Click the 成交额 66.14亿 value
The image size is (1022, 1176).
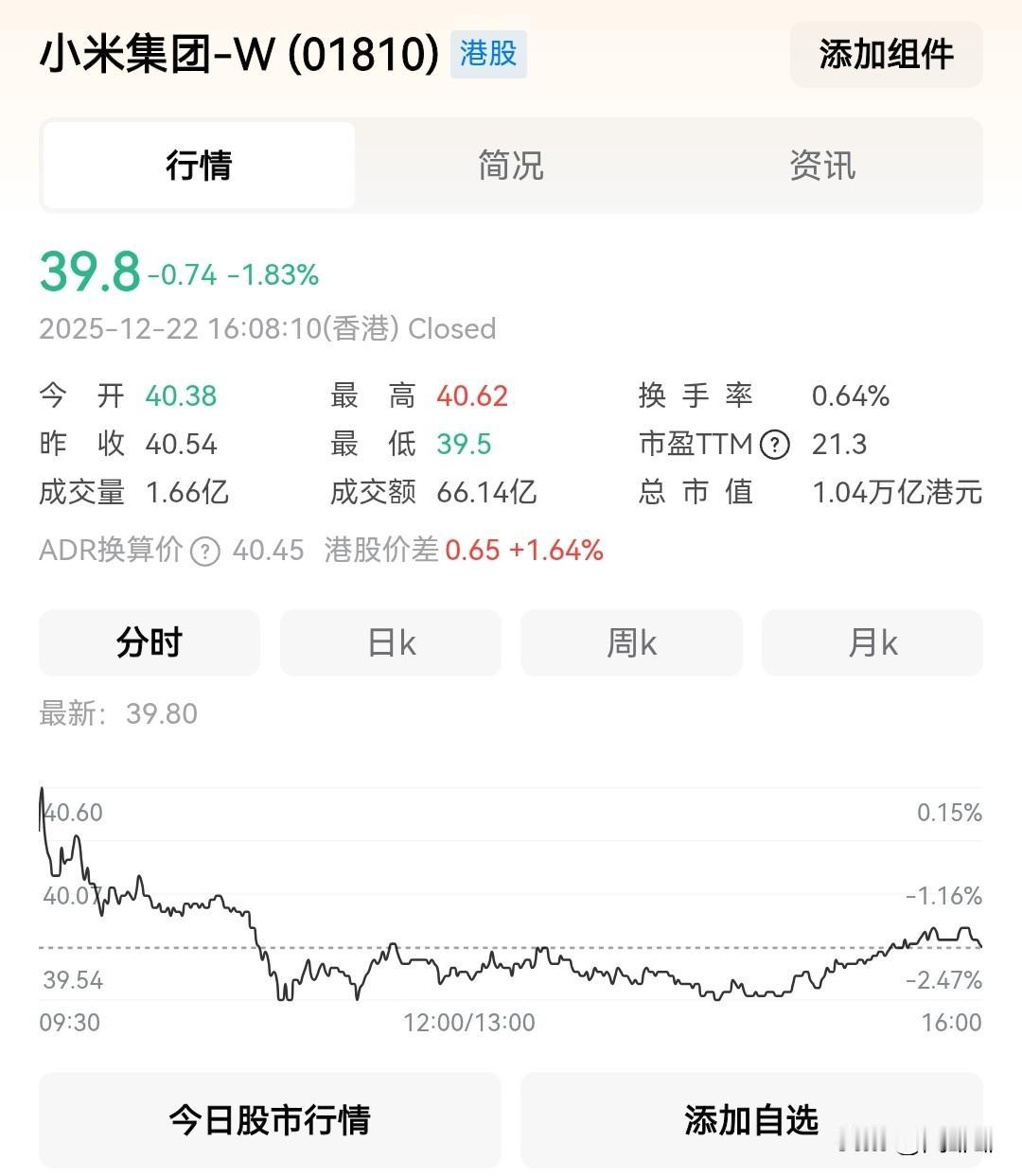[488, 492]
